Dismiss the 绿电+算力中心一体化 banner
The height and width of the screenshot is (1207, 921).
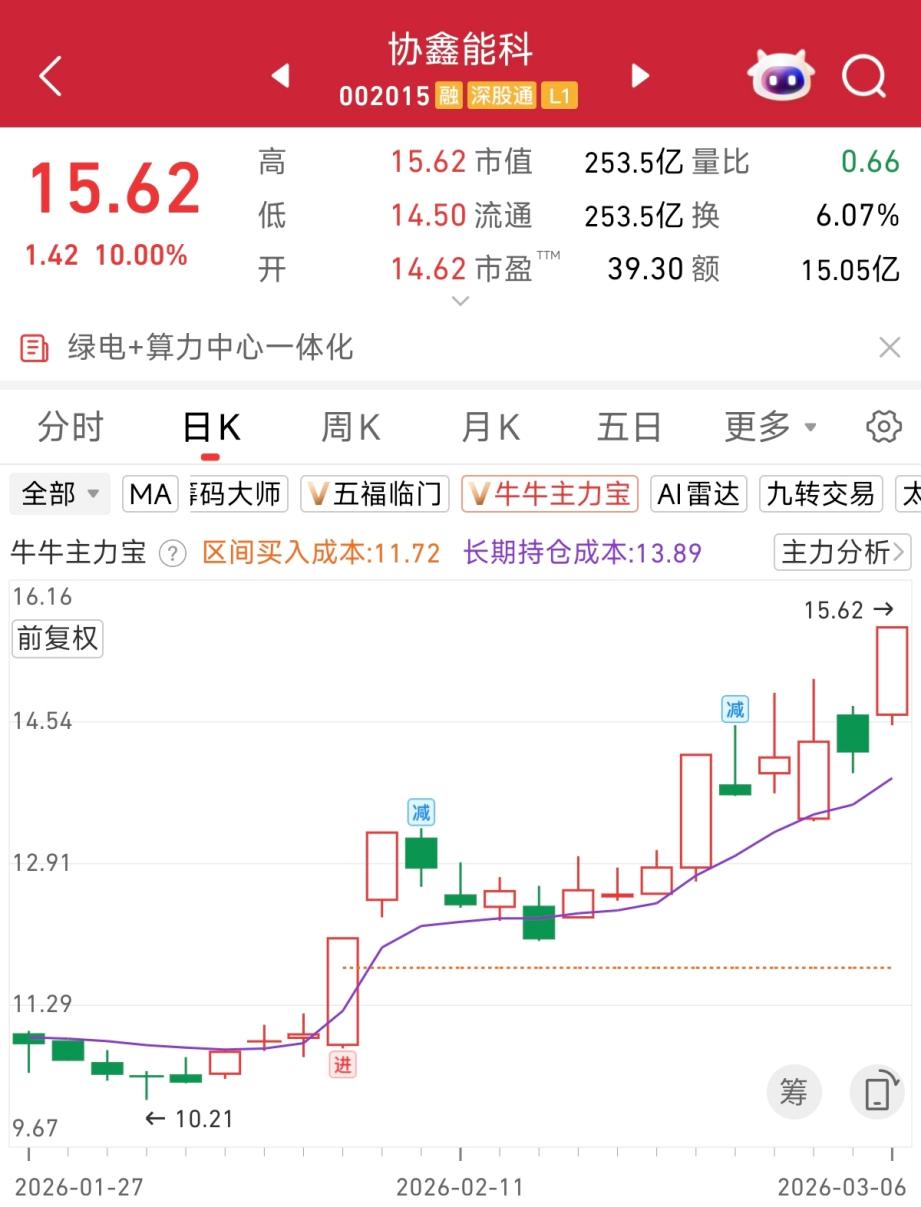pyautogui.click(x=889, y=348)
